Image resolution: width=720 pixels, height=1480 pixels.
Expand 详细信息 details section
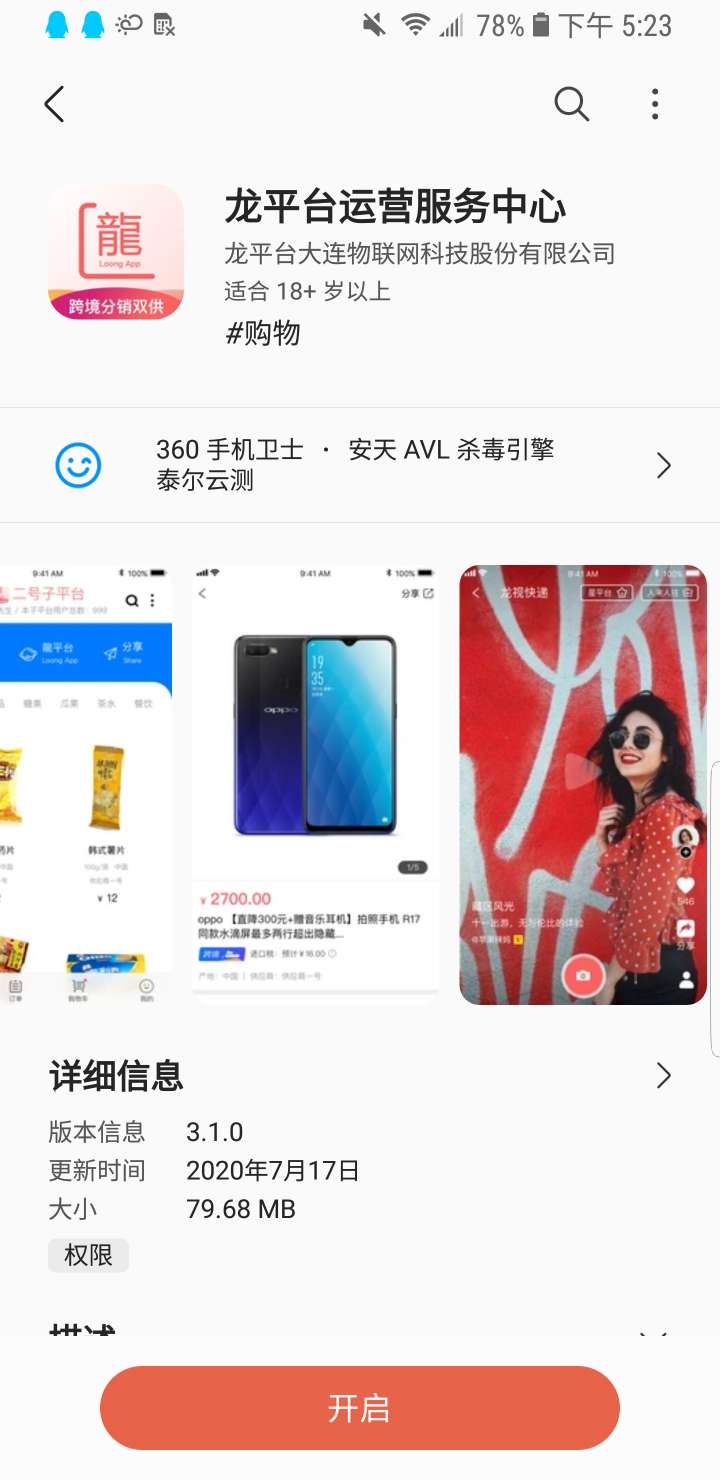pyautogui.click(x=360, y=1076)
